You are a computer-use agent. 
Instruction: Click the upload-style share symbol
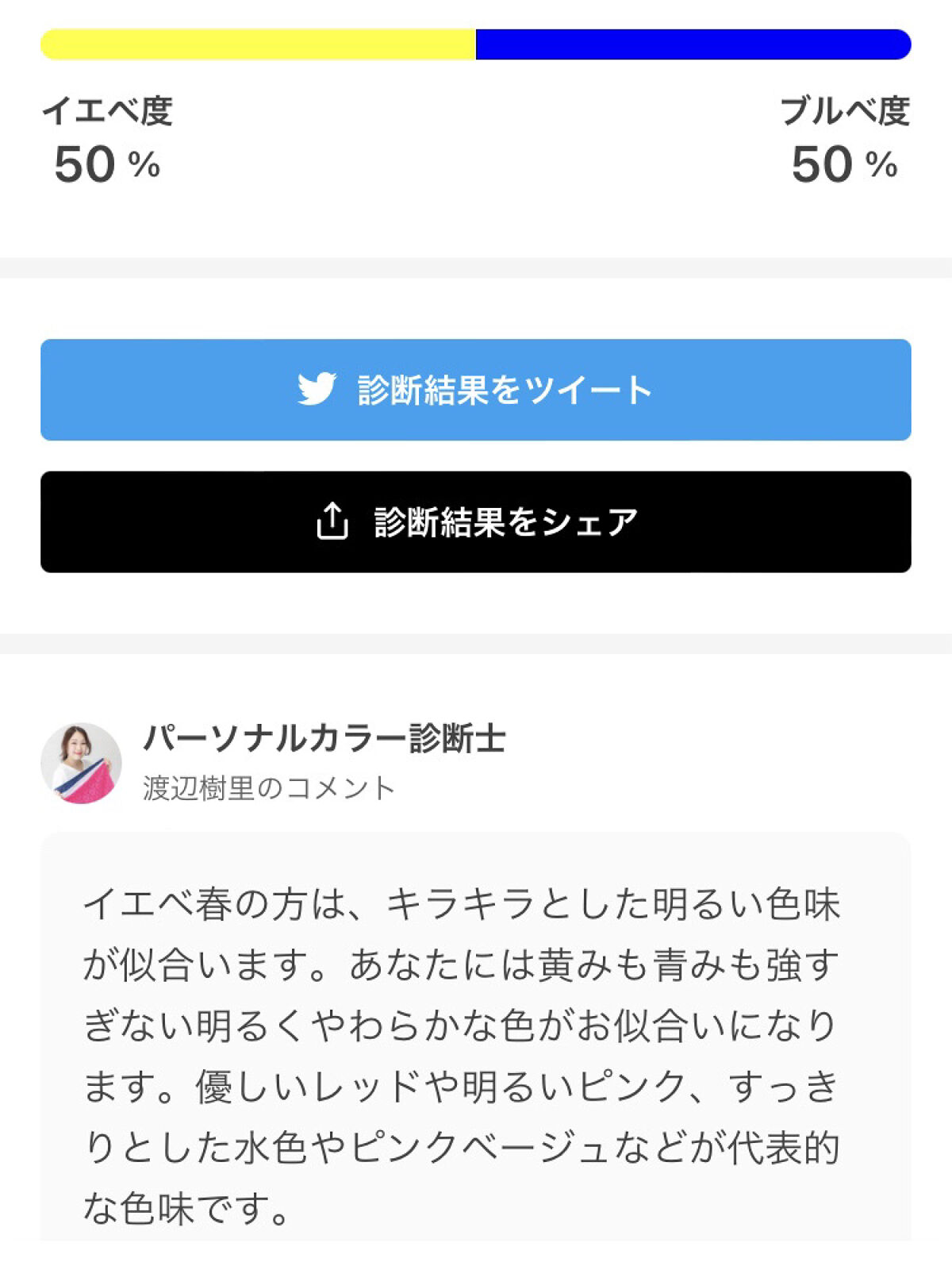click(333, 520)
